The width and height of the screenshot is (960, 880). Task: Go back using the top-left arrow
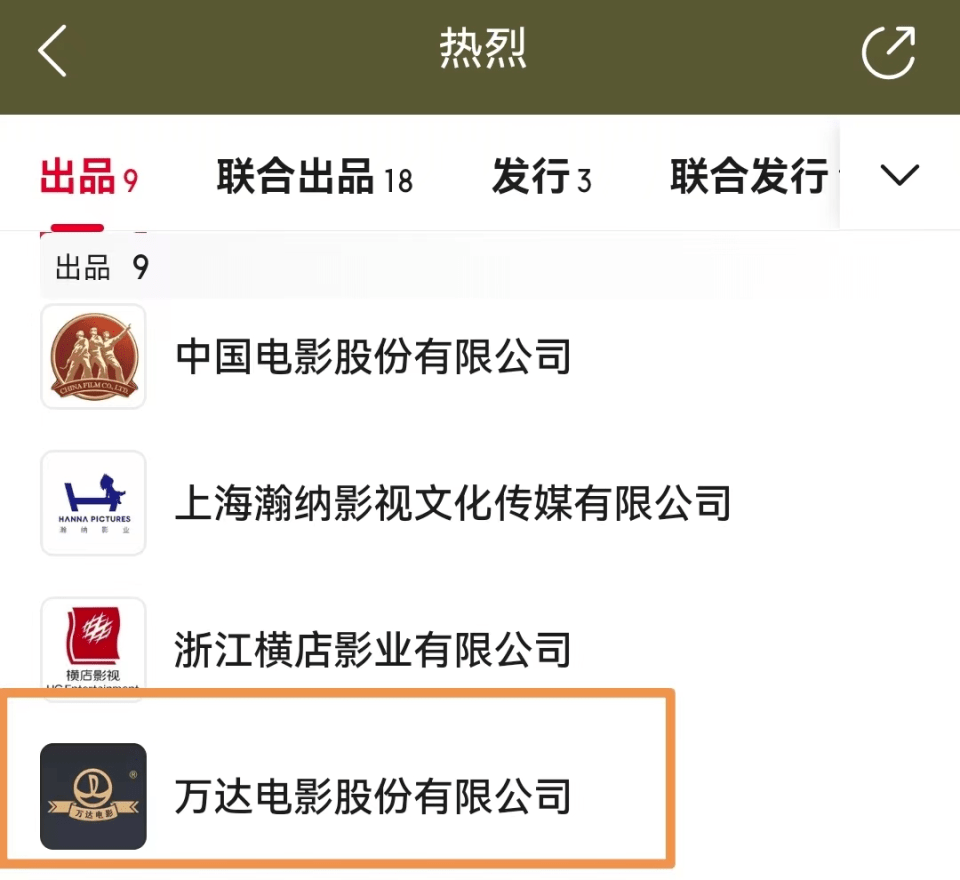[53, 50]
